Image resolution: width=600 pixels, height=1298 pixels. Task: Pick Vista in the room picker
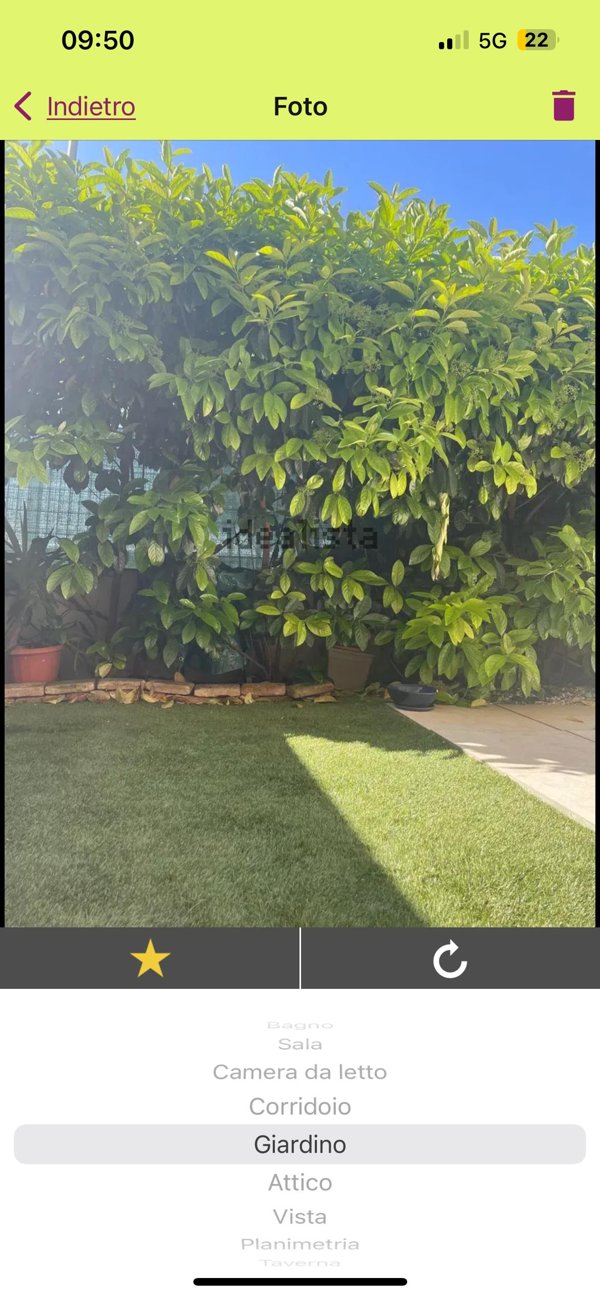(x=300, y=1216)
